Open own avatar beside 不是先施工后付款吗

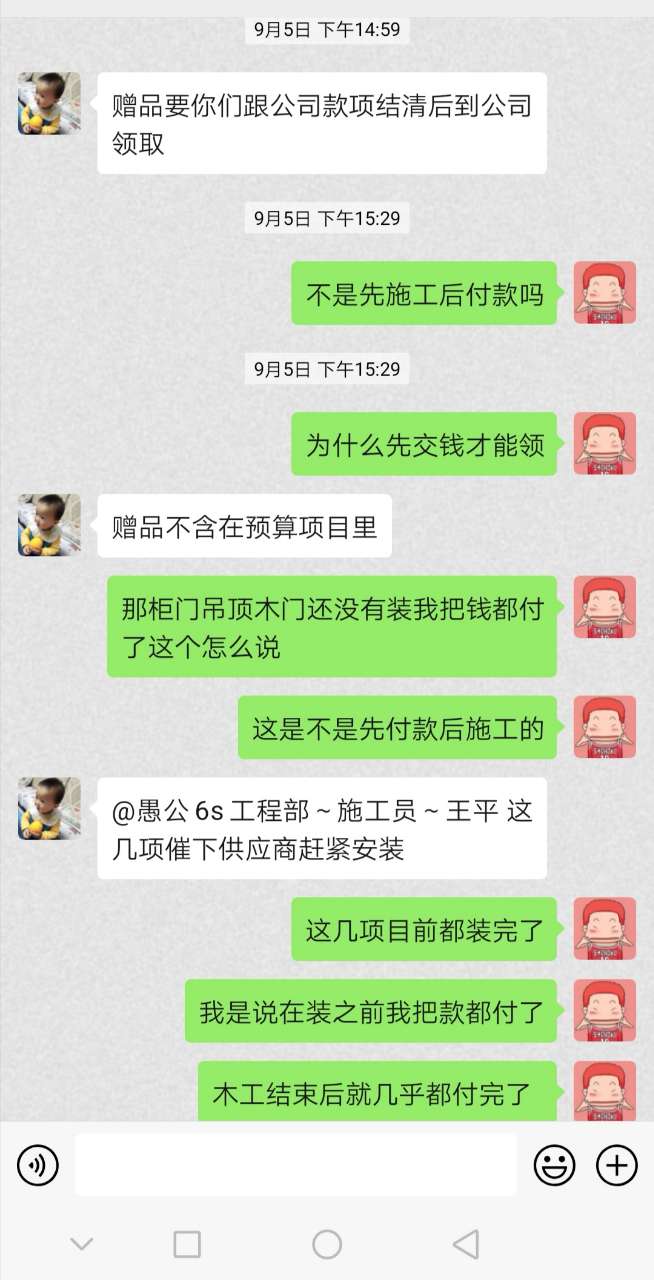coord(605,293)
